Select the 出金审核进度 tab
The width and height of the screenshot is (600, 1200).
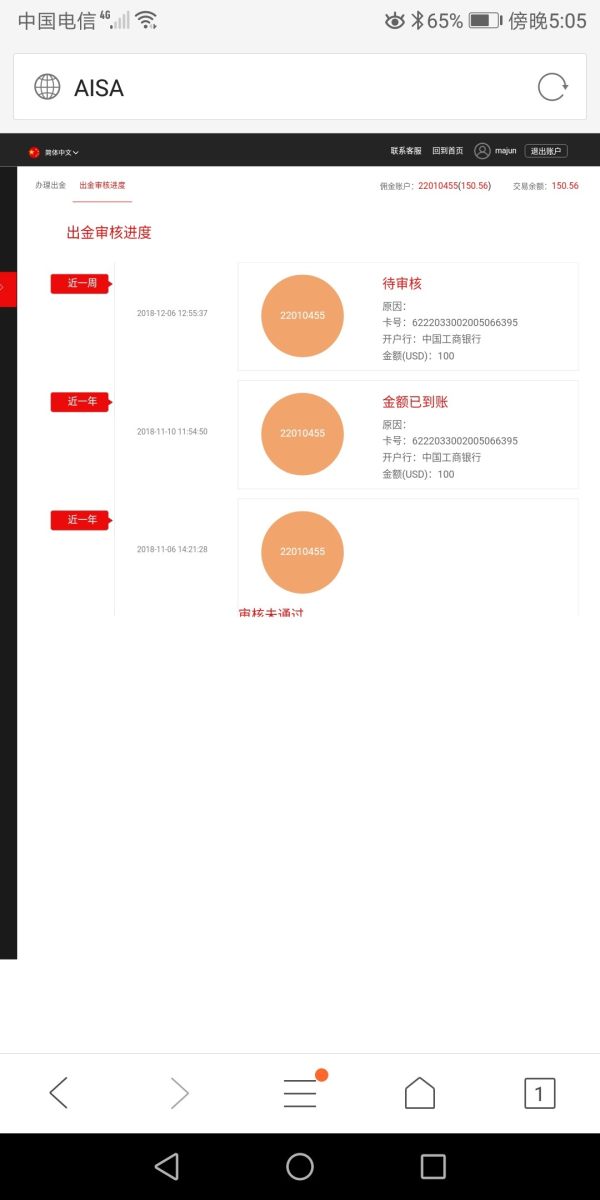102,186
